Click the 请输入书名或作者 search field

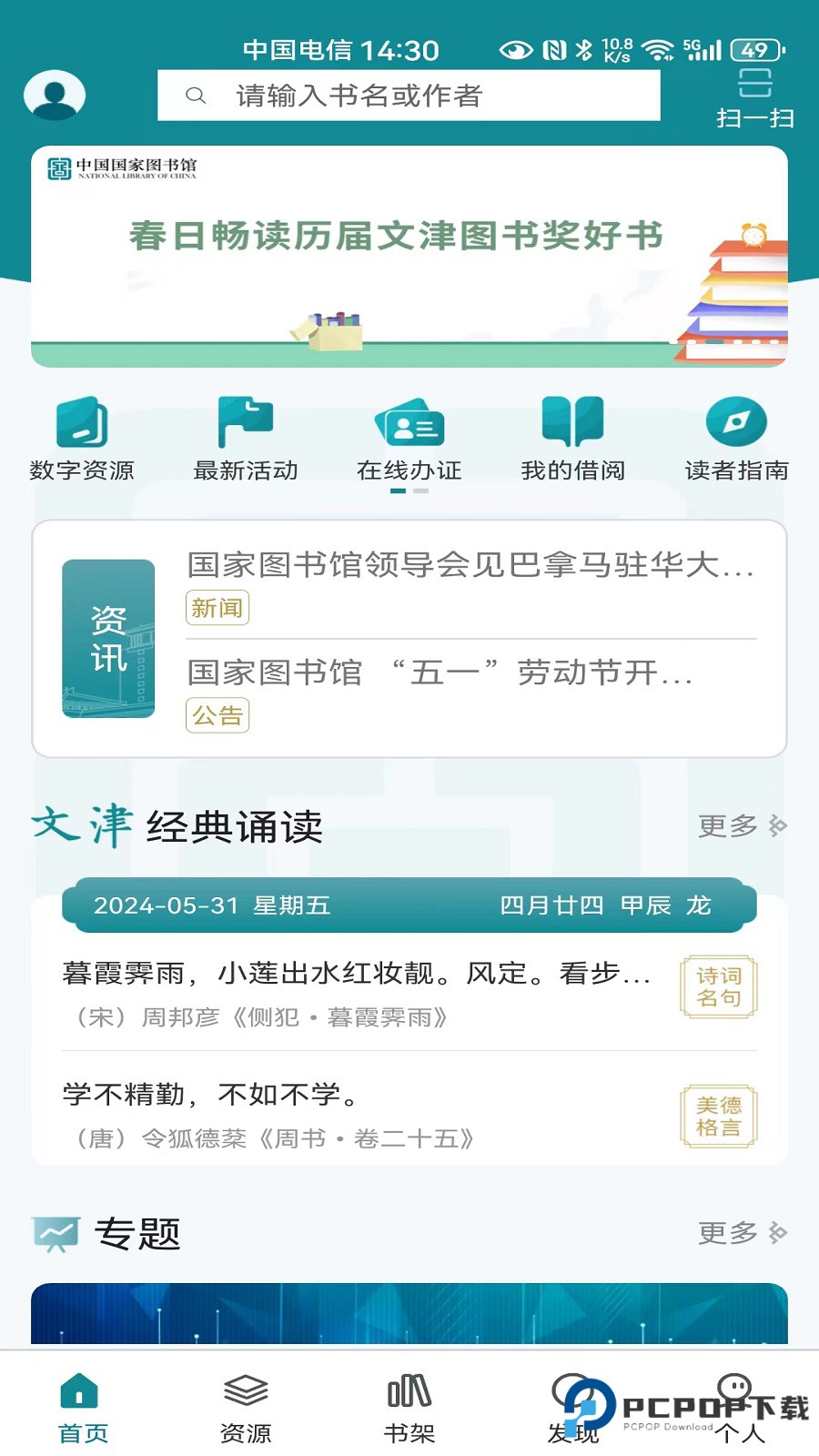coord(409,94)
